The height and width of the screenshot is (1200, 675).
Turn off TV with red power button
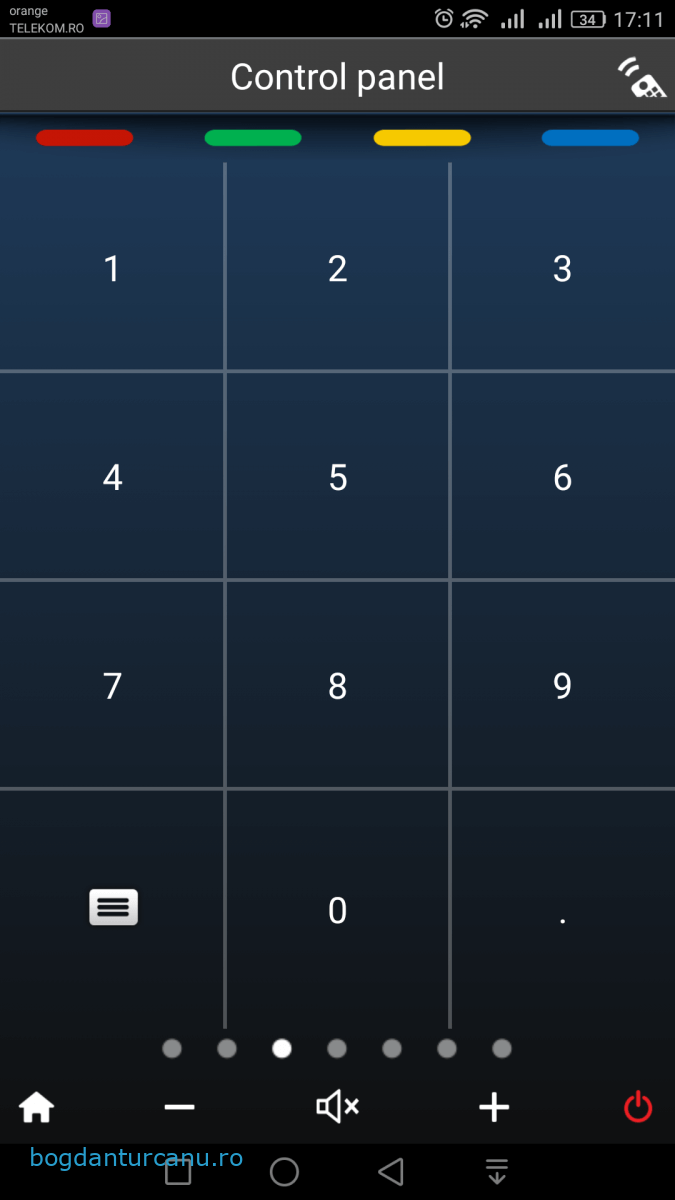[638, 1107]
